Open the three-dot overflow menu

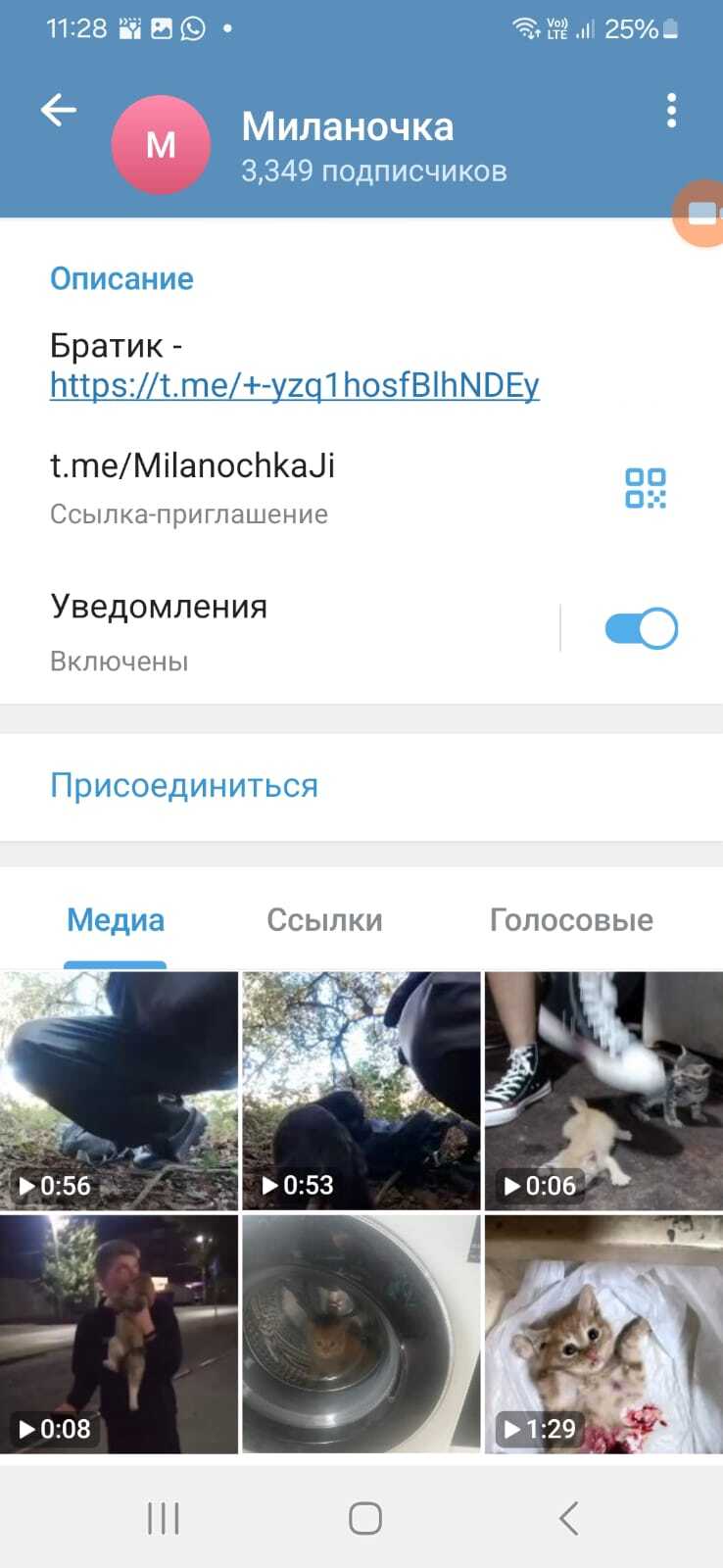click(x=671, y=111)
